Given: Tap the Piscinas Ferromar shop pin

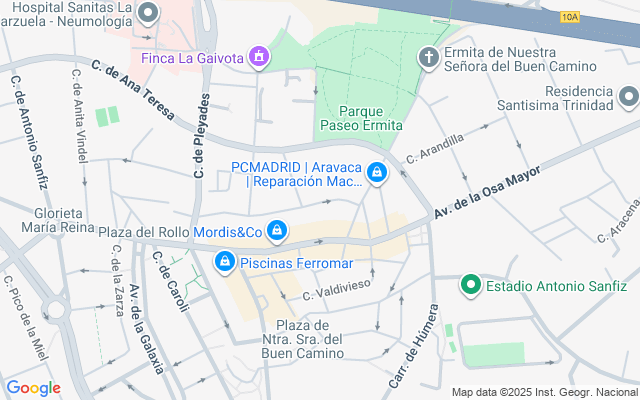Looking at the screenshot, I should coord(225,263).
